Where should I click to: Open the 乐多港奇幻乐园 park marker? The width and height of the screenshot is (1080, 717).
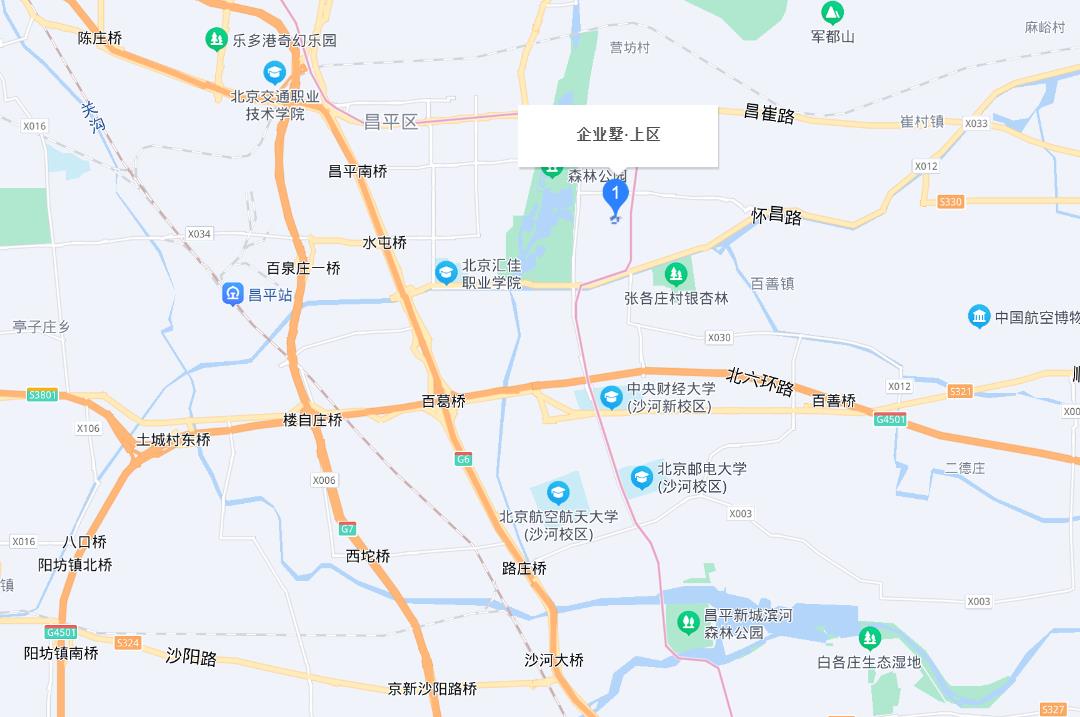[216, 40]
